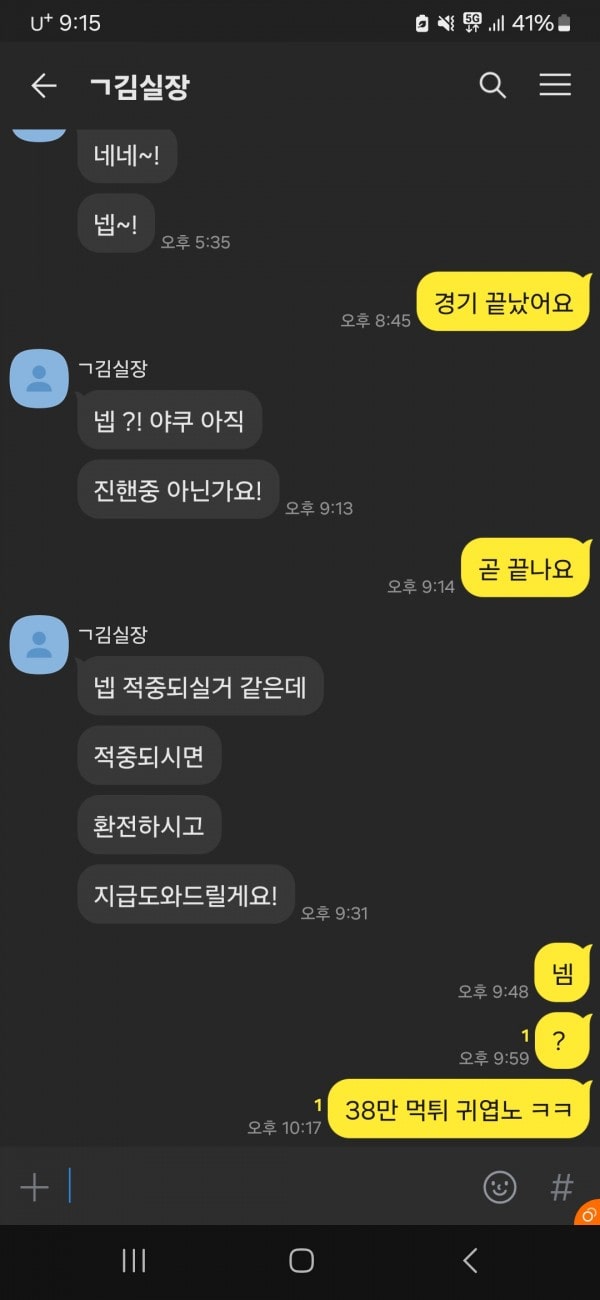600x1300 pixels.
Task: Open ㄱ김실장's profile picture beside 넵 ?! 야쿠 아직
Action: click(39, 379)
